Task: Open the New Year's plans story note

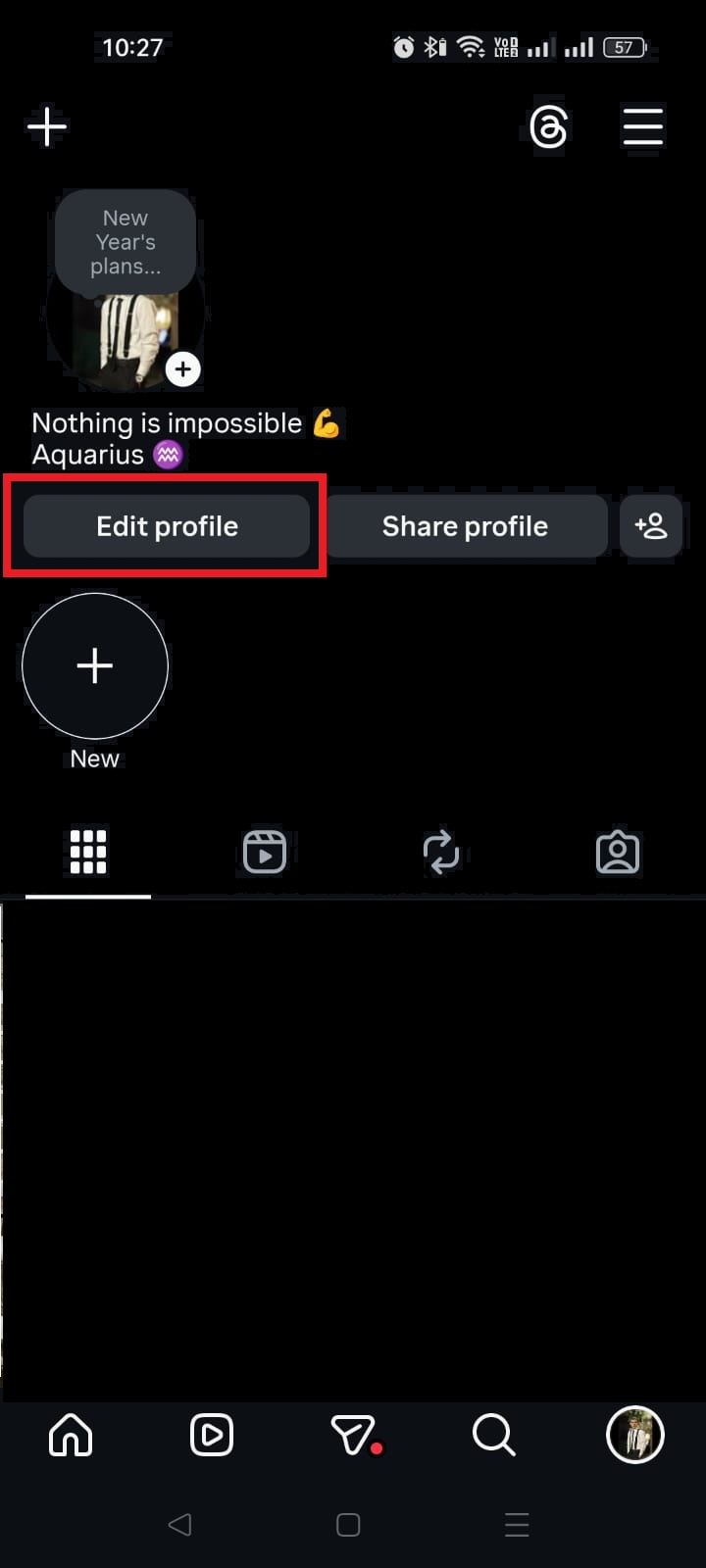Action: coord(125,241)
